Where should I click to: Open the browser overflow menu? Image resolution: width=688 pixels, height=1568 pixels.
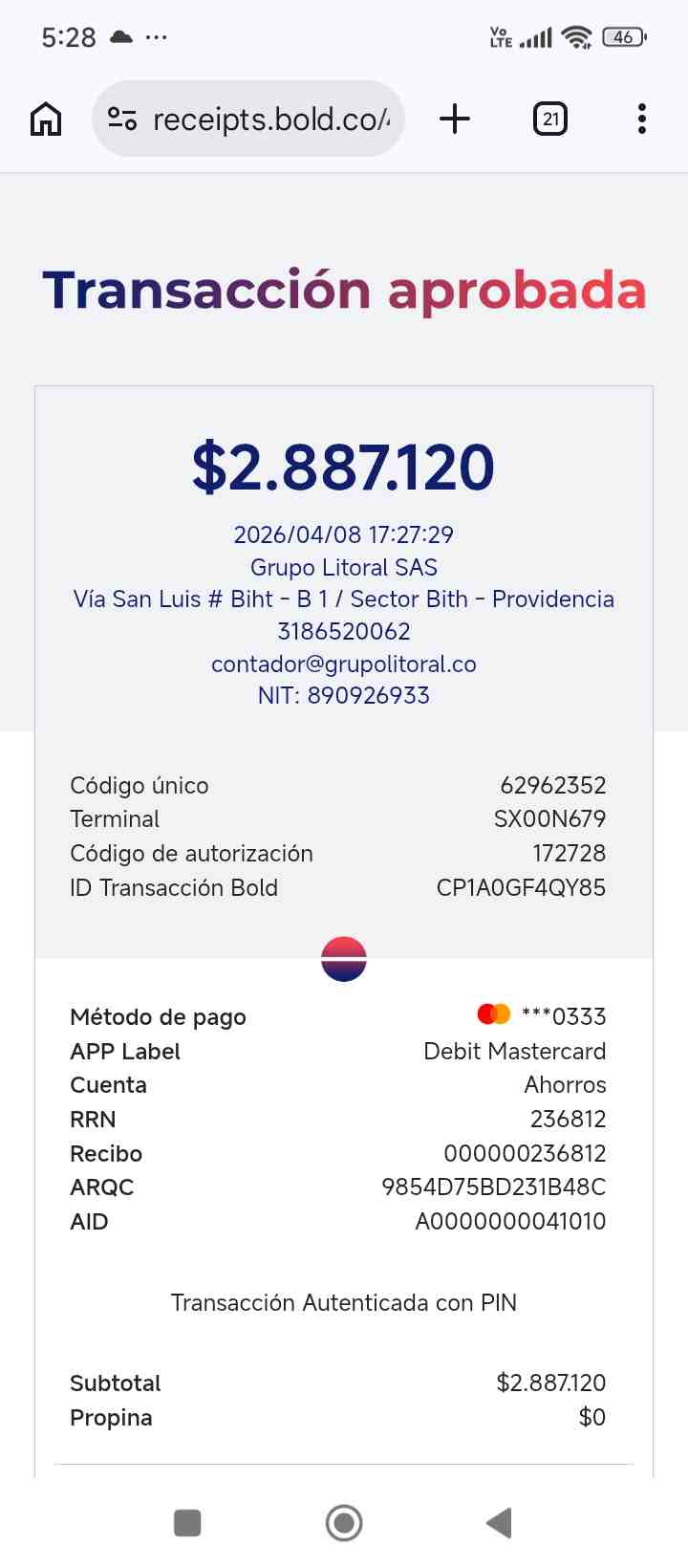(x=642, y=120)
